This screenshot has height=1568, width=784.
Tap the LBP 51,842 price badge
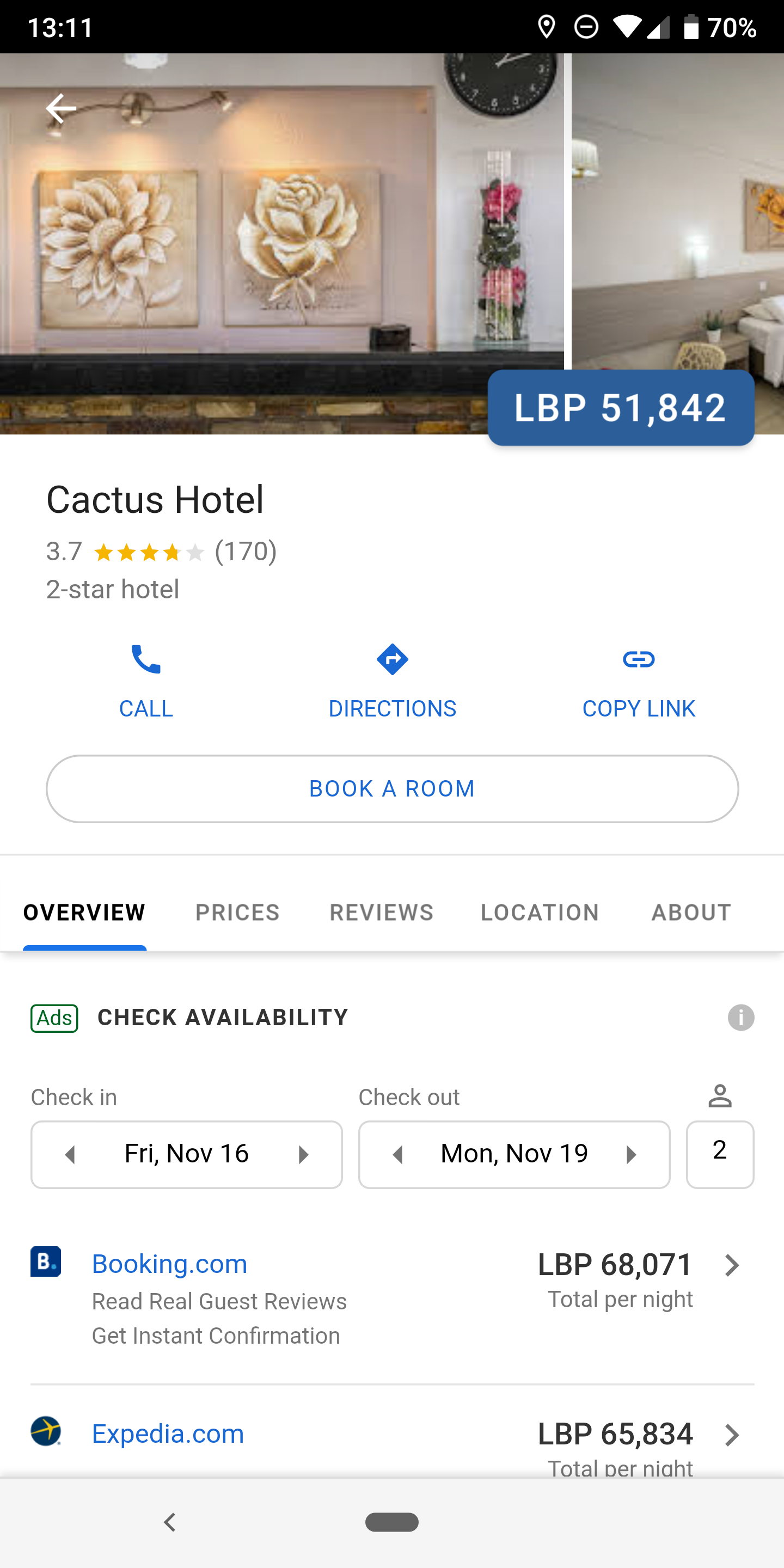pos(620,407)
